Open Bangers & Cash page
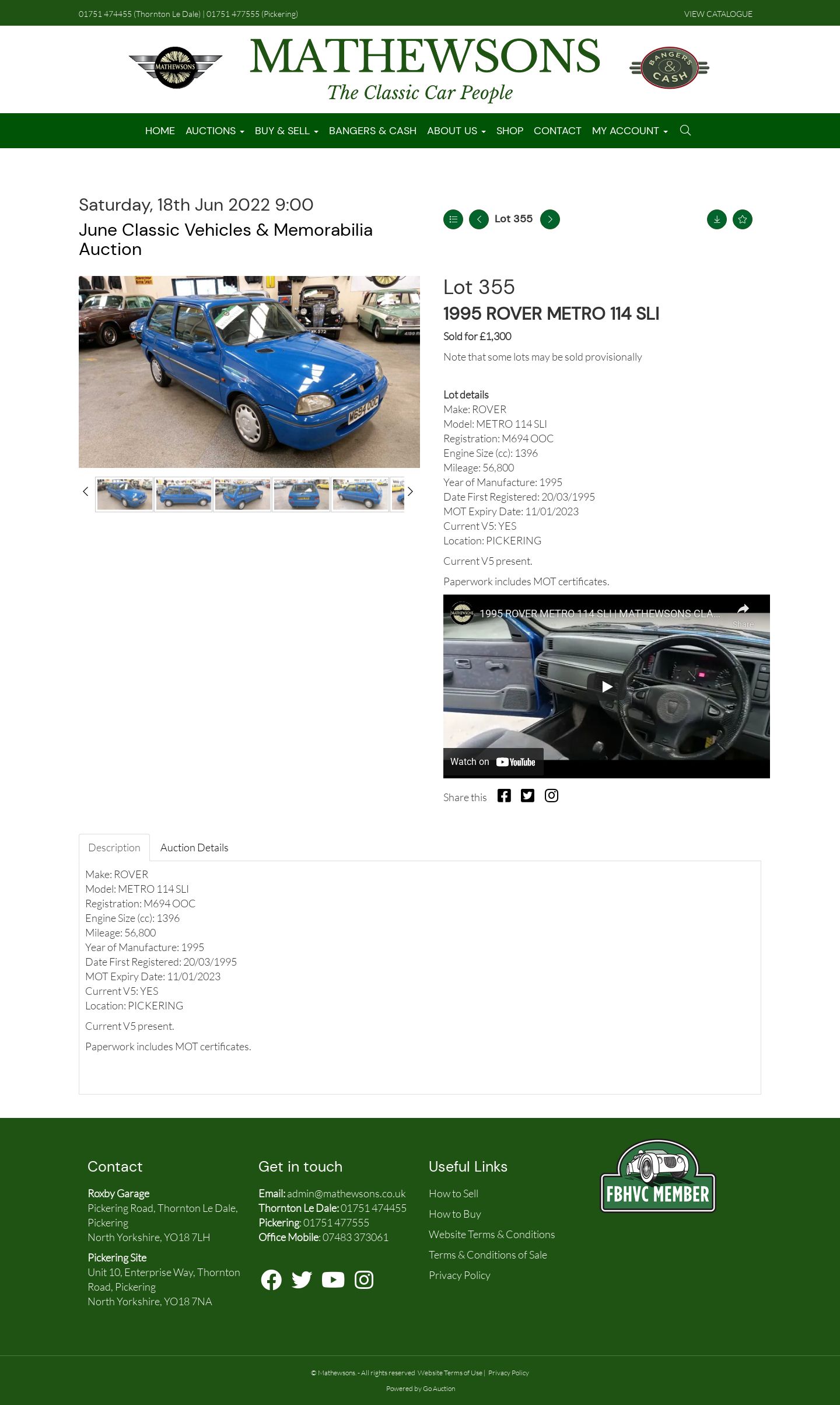 372,131
